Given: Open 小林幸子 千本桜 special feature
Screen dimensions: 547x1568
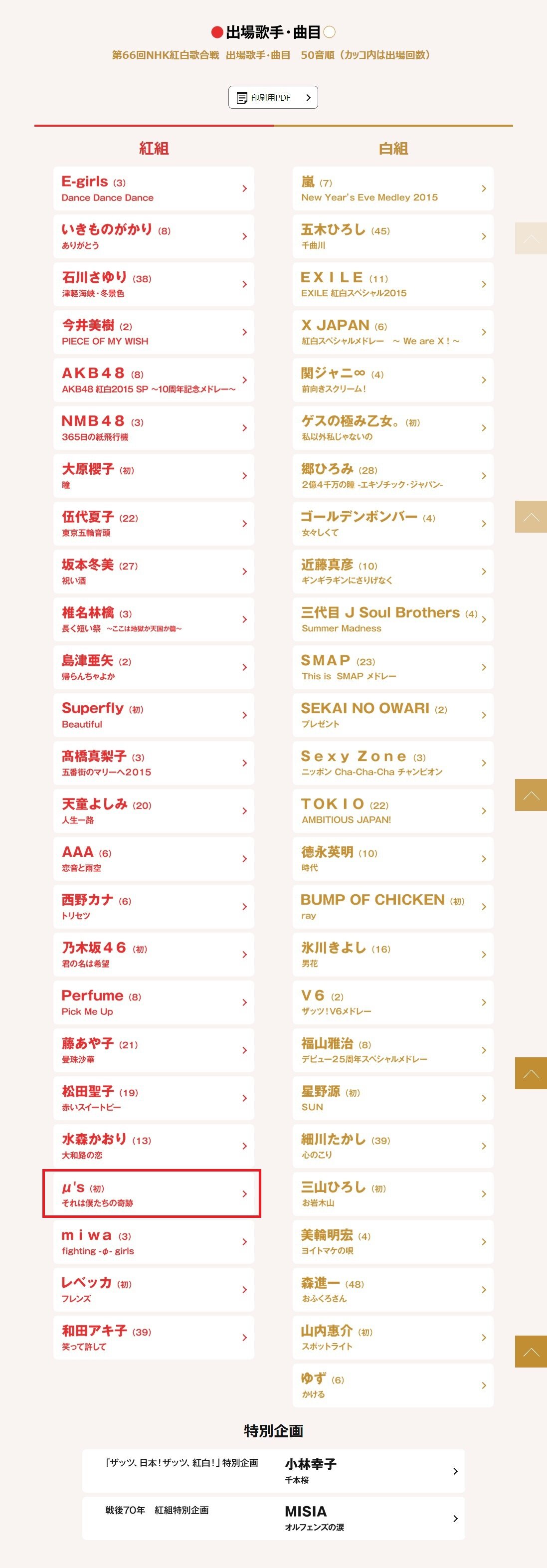Looking at the screenshot, I should click(273, 1471).
